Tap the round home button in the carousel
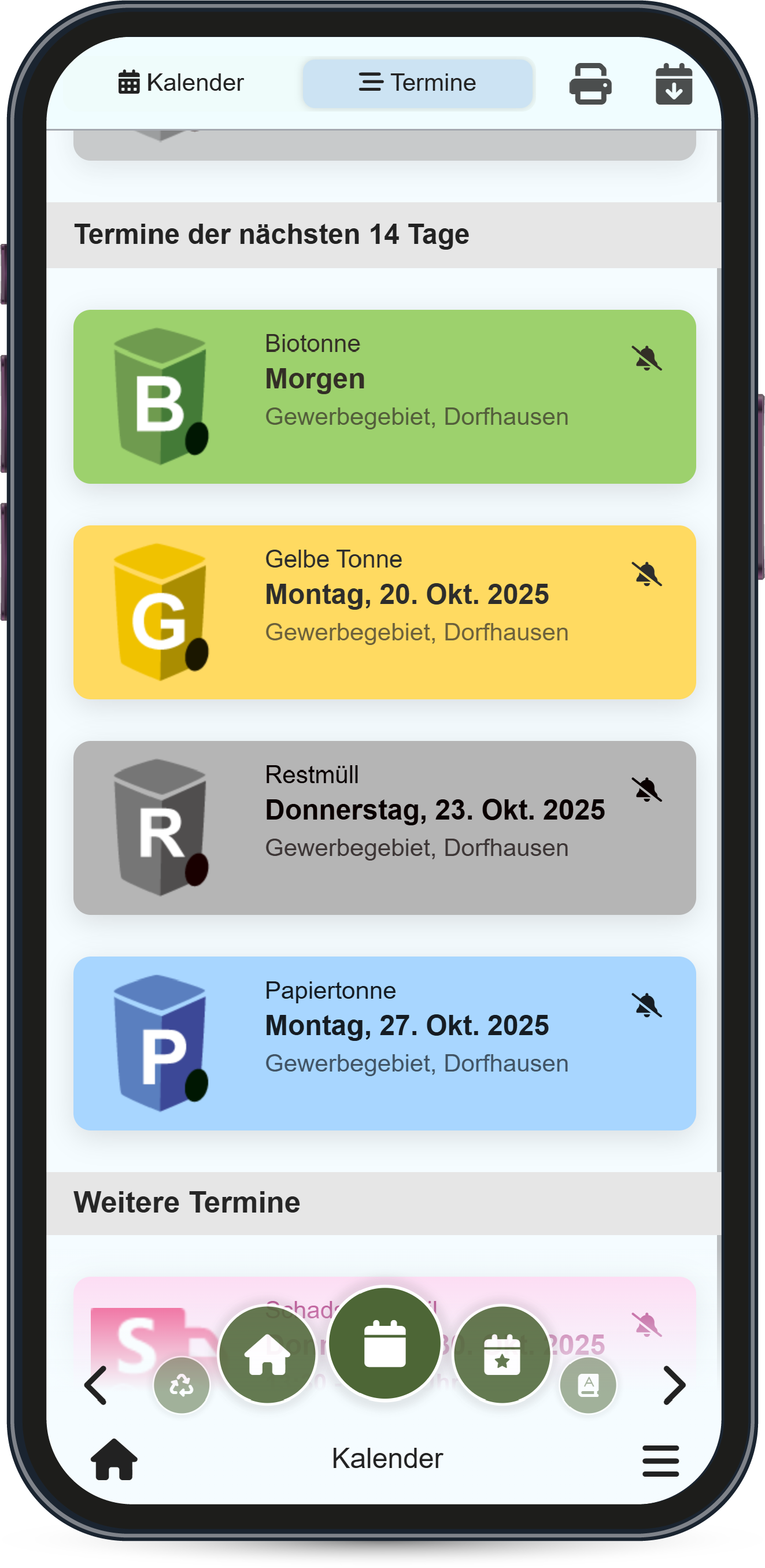The image size is (765, 1568). (267, 1354)
